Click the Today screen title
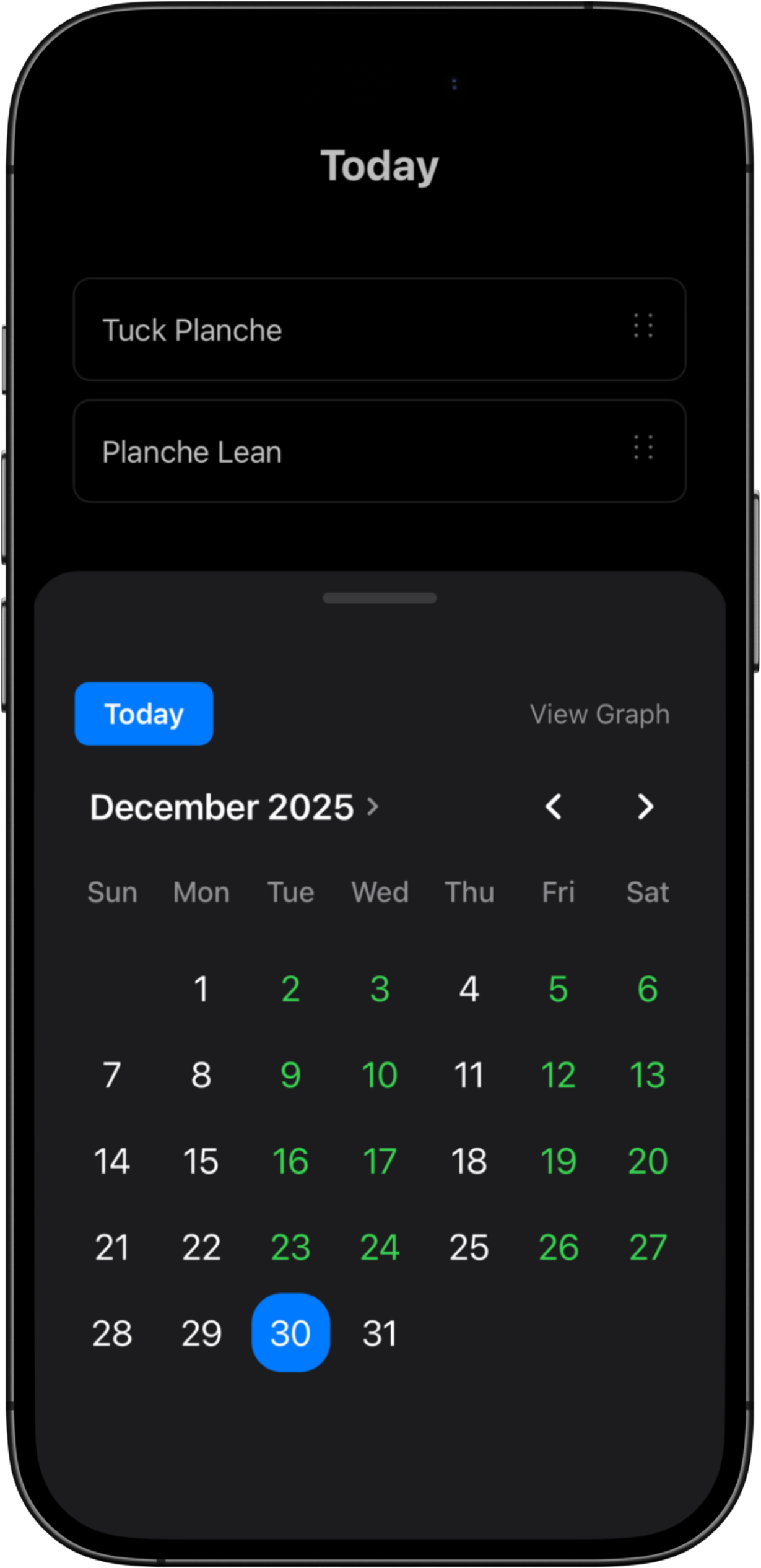 (x=380, y=164)
